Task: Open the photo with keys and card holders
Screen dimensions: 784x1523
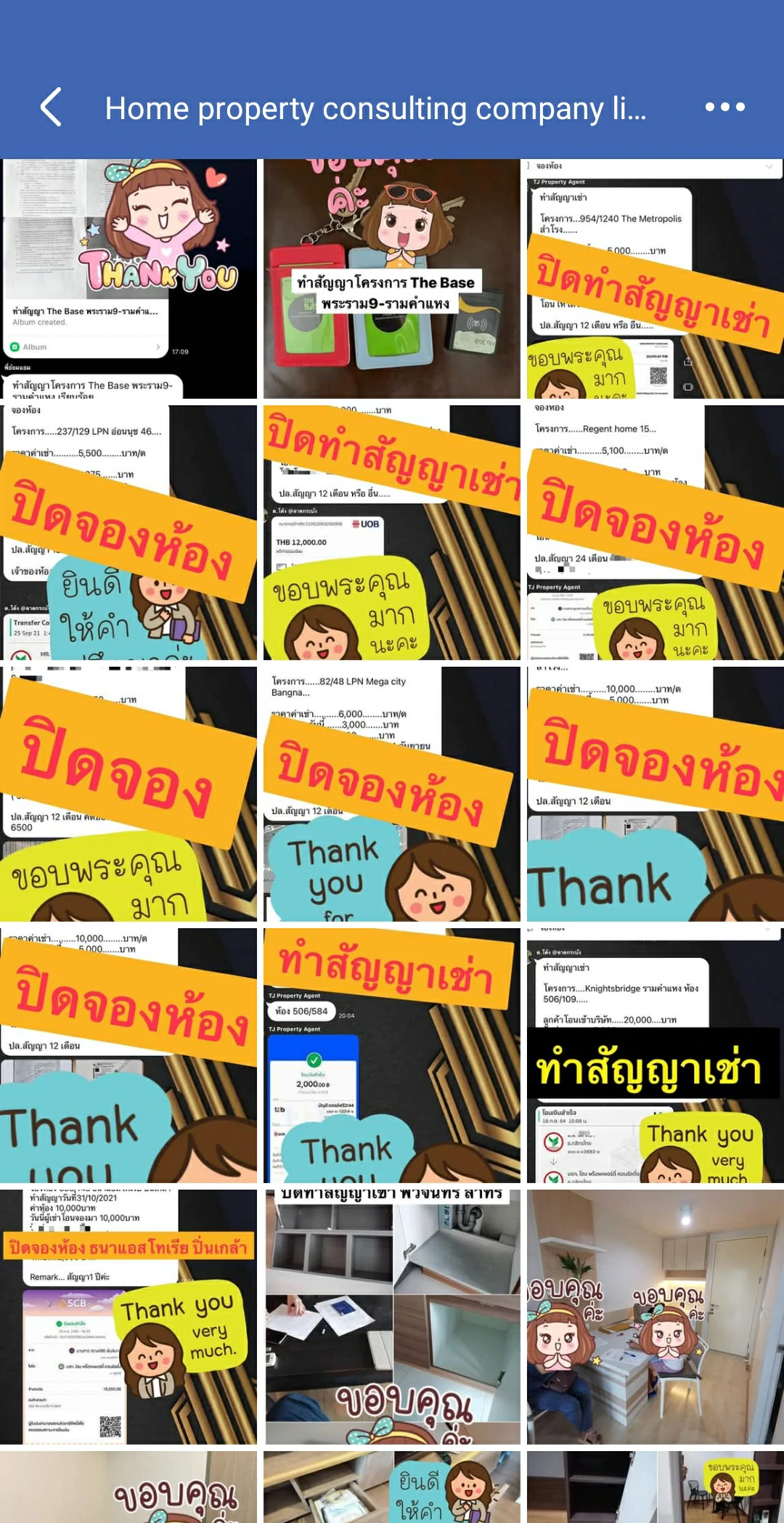Action: (x=391, y=278)
